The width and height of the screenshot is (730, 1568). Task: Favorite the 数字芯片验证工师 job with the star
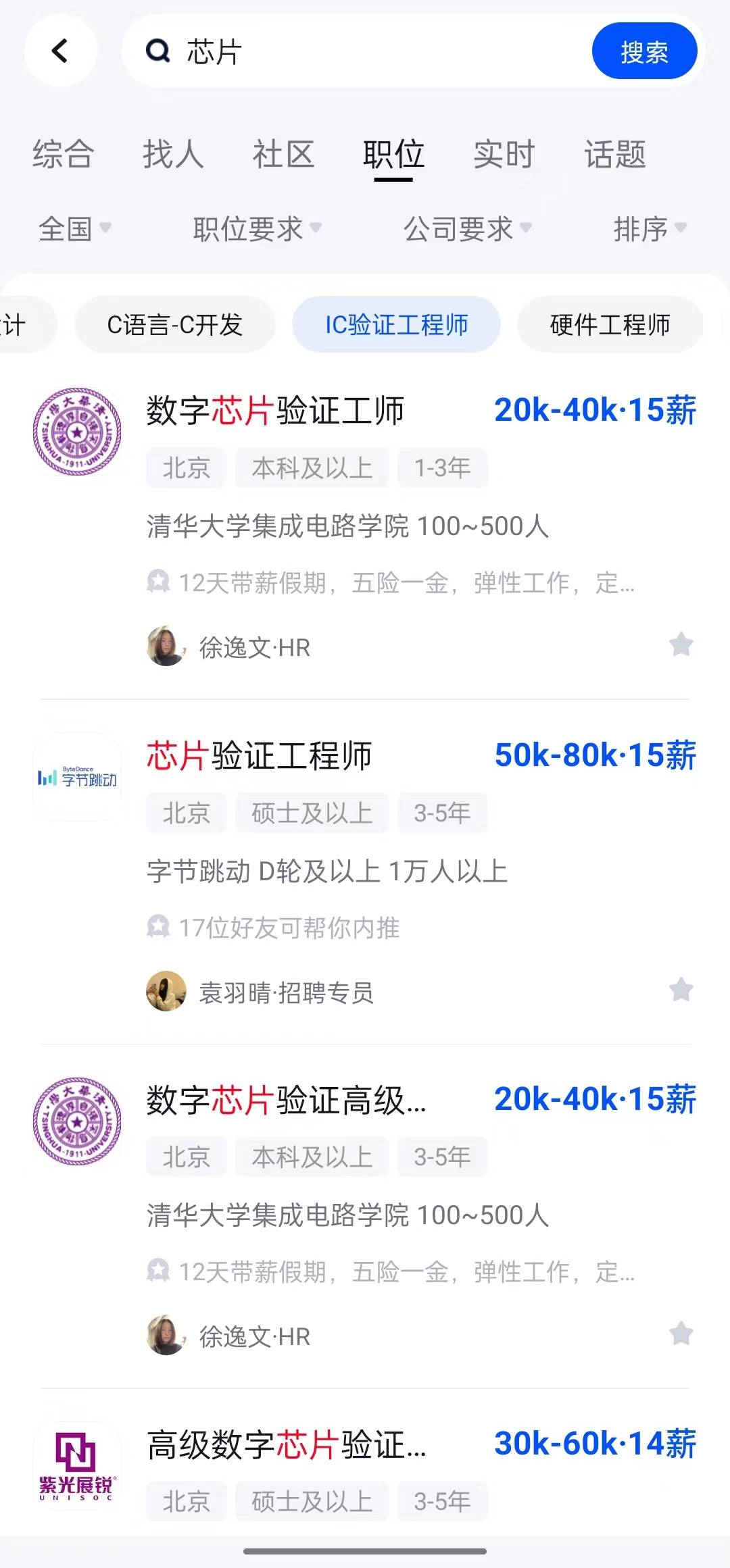tap(681, 644)
